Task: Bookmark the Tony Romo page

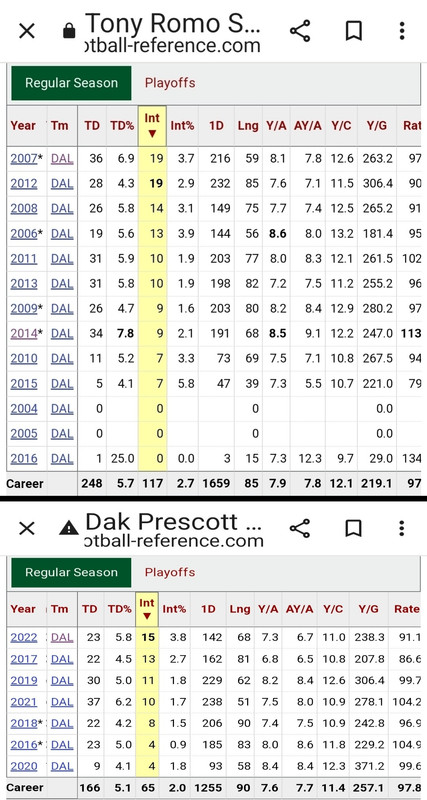Action: [354, 32]
